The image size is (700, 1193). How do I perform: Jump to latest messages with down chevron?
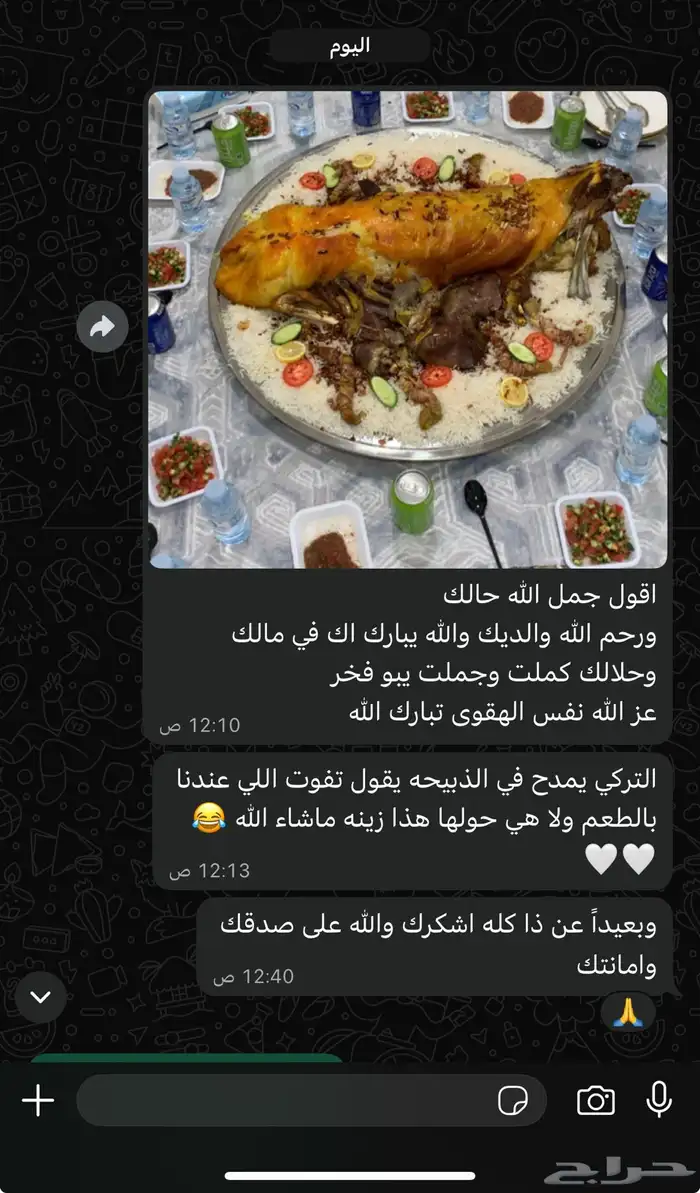(x=41, y=997)
